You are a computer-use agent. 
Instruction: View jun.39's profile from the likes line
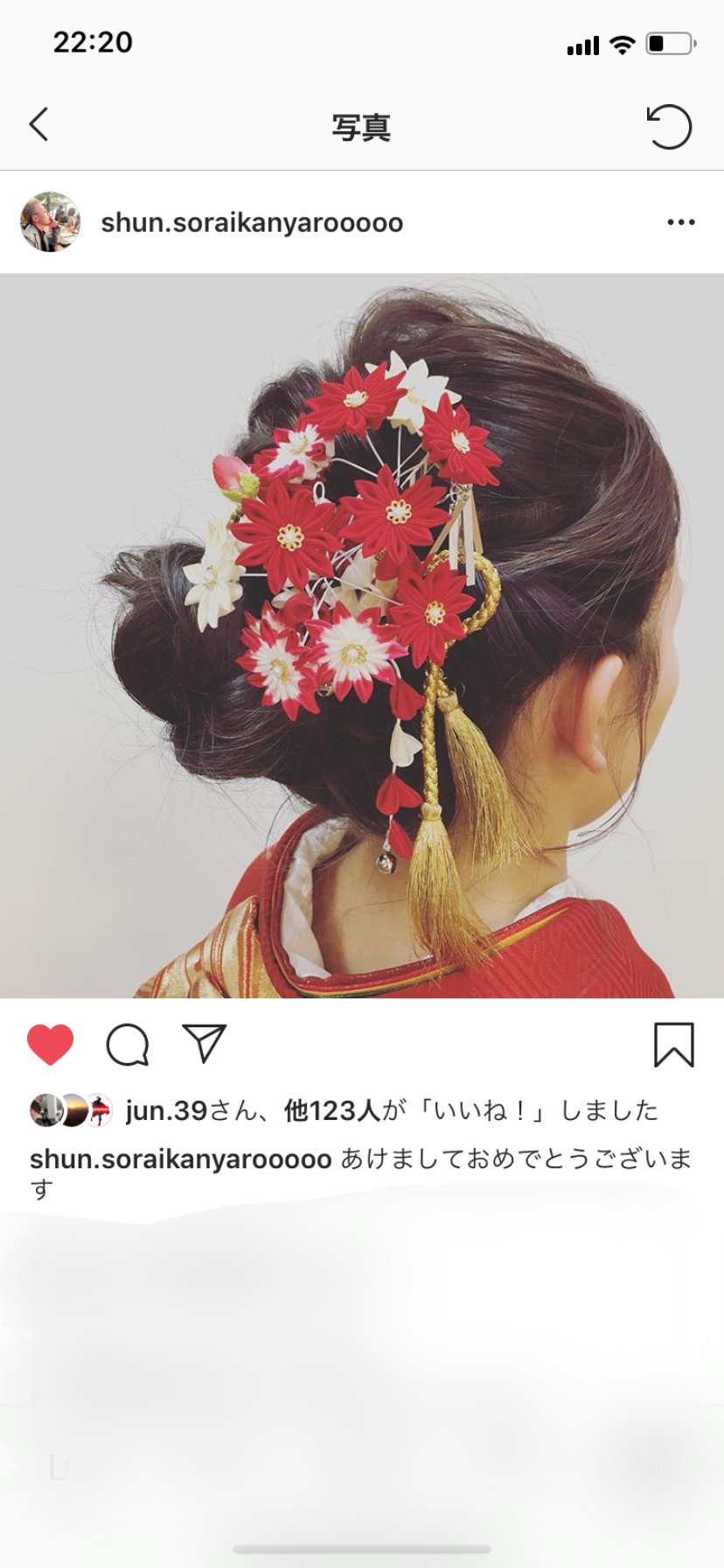[x=166, y=1110]
